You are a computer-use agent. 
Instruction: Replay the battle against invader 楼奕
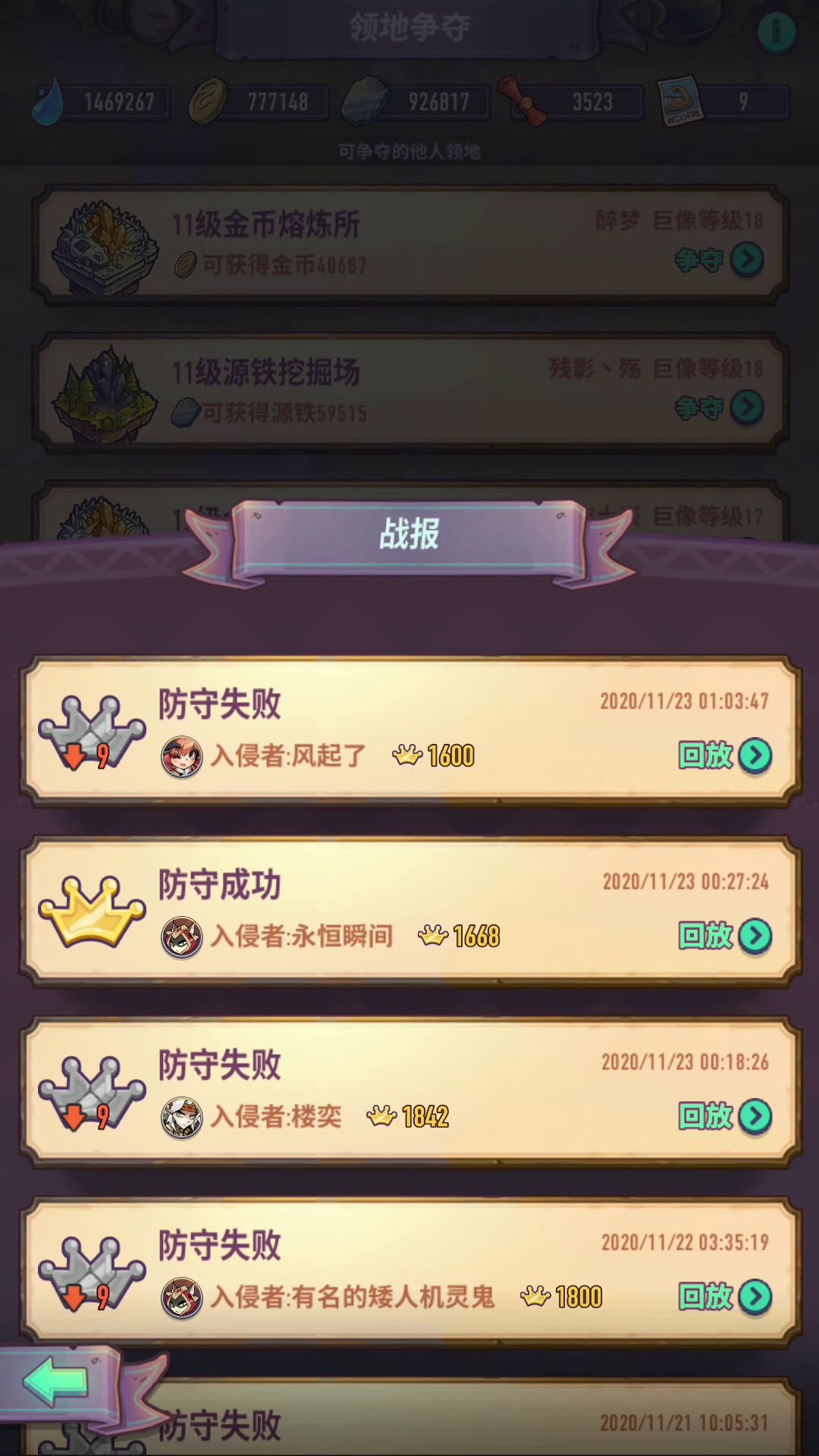coord(725,1116)
